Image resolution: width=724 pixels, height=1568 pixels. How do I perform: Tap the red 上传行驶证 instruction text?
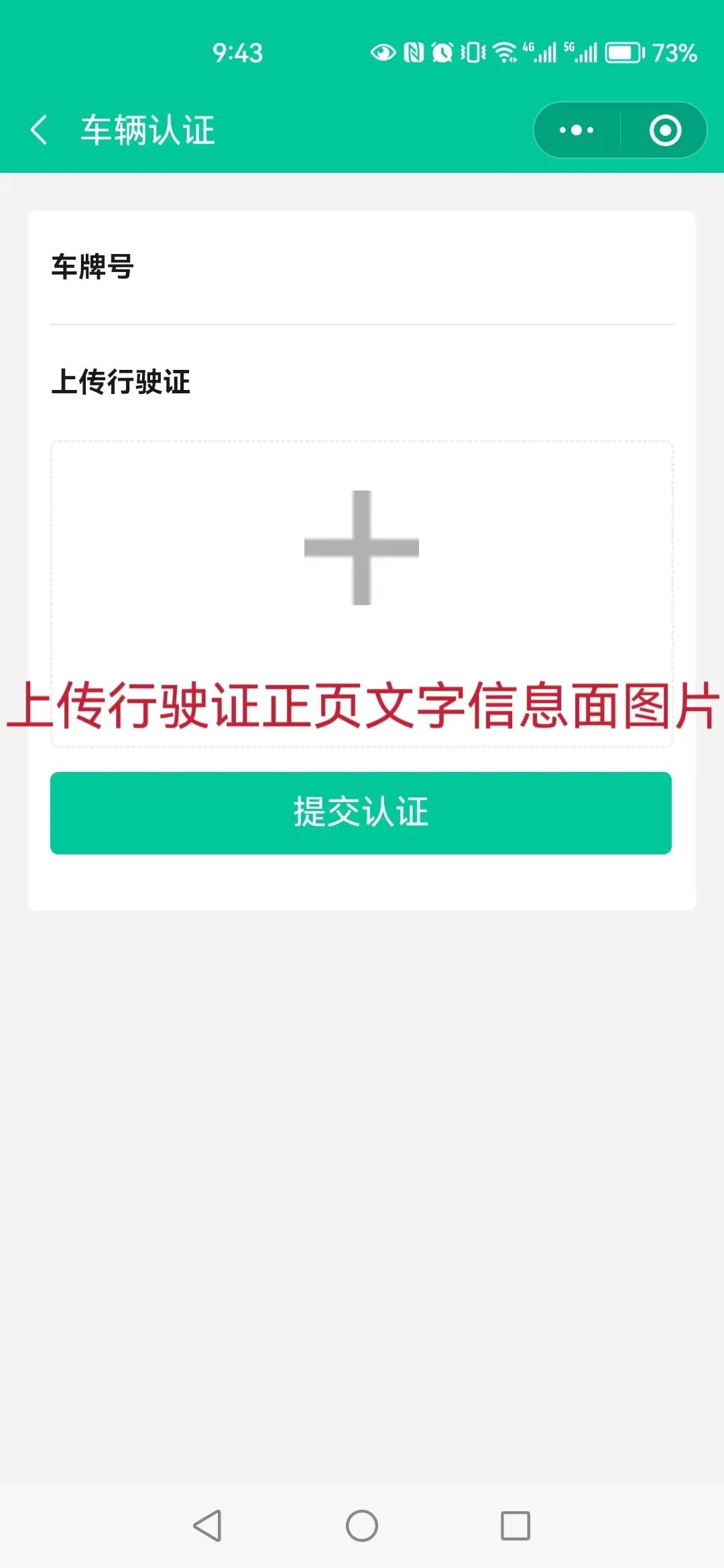pyautogui.click(x=362, y=707)
